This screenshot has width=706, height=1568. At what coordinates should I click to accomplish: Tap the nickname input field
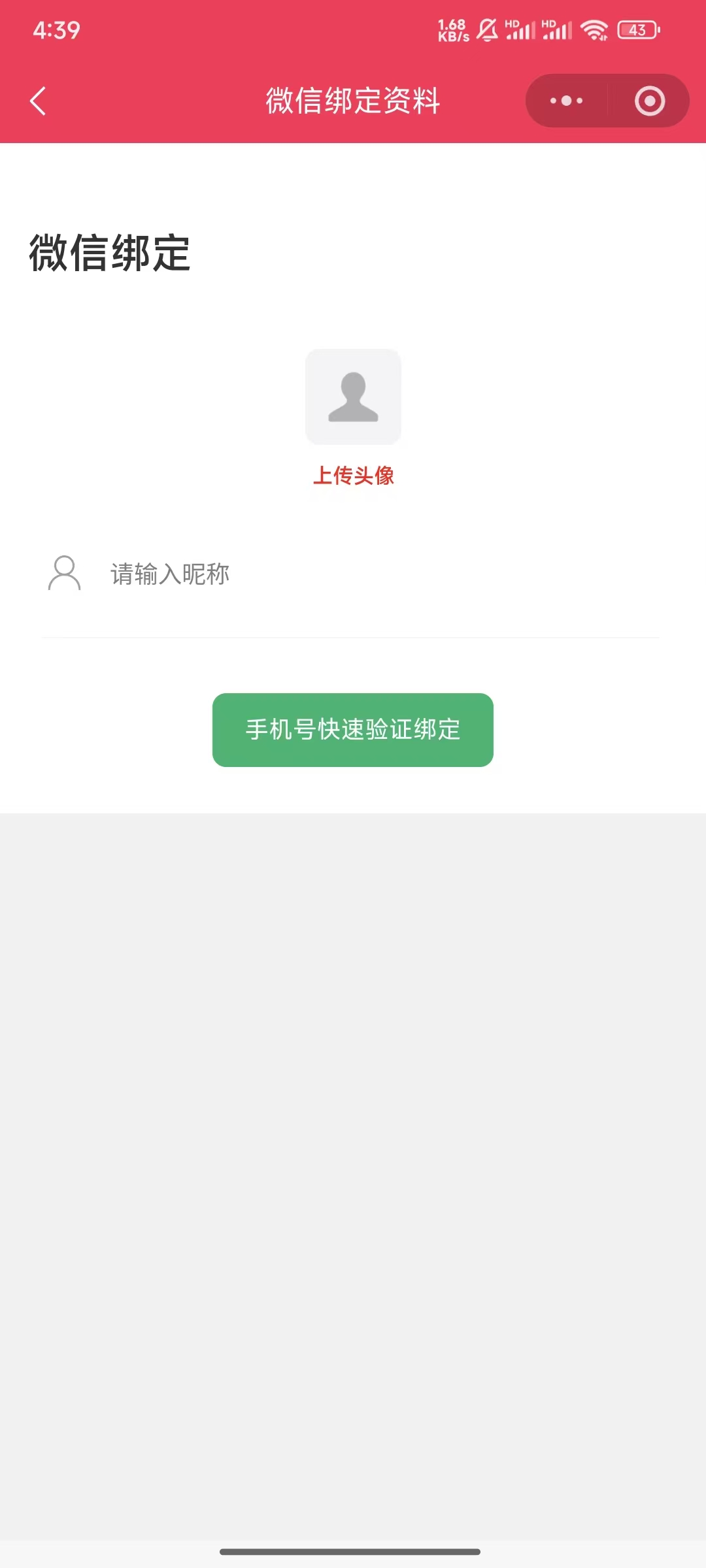tap(379, 574)
